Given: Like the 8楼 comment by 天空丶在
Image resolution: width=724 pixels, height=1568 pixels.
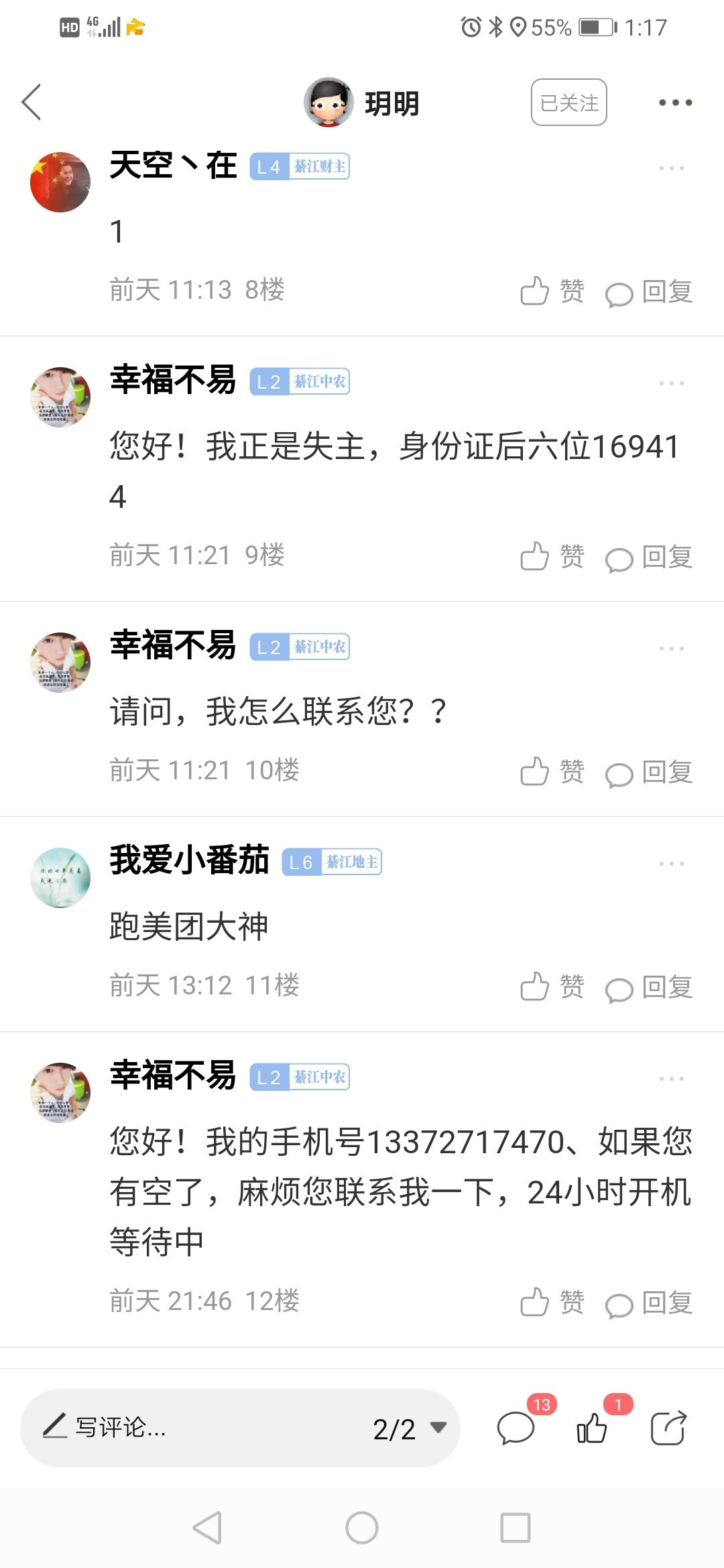Looking at the screenshot, I should (552, 291).
